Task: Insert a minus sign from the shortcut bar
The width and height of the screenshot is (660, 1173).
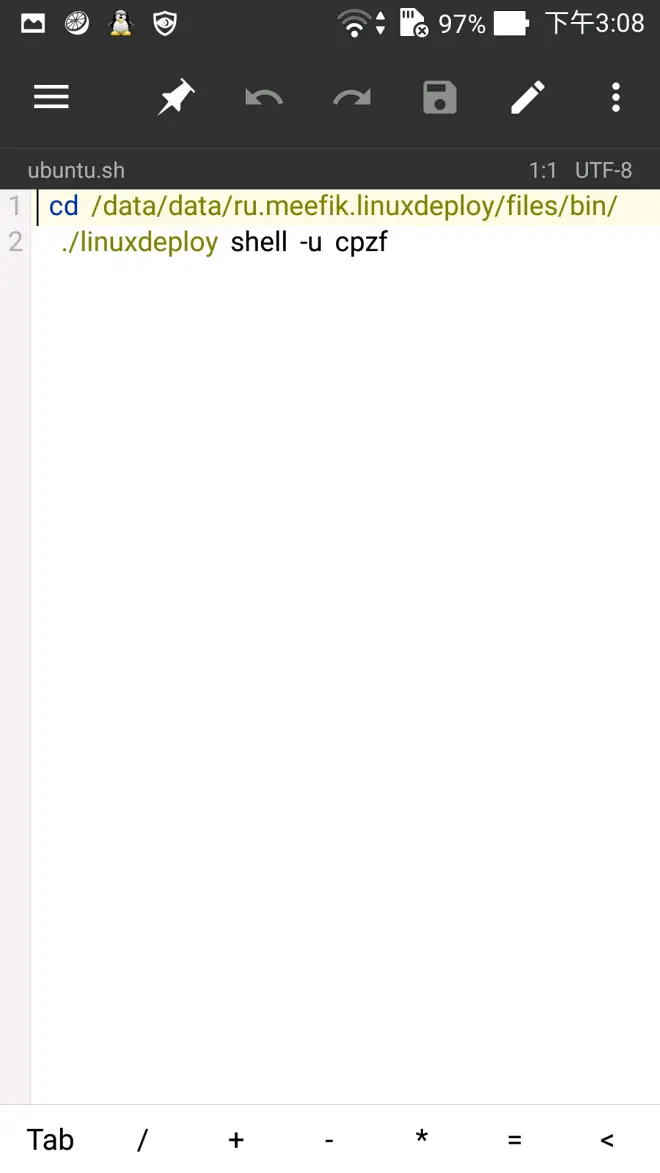Action: 329,1140
